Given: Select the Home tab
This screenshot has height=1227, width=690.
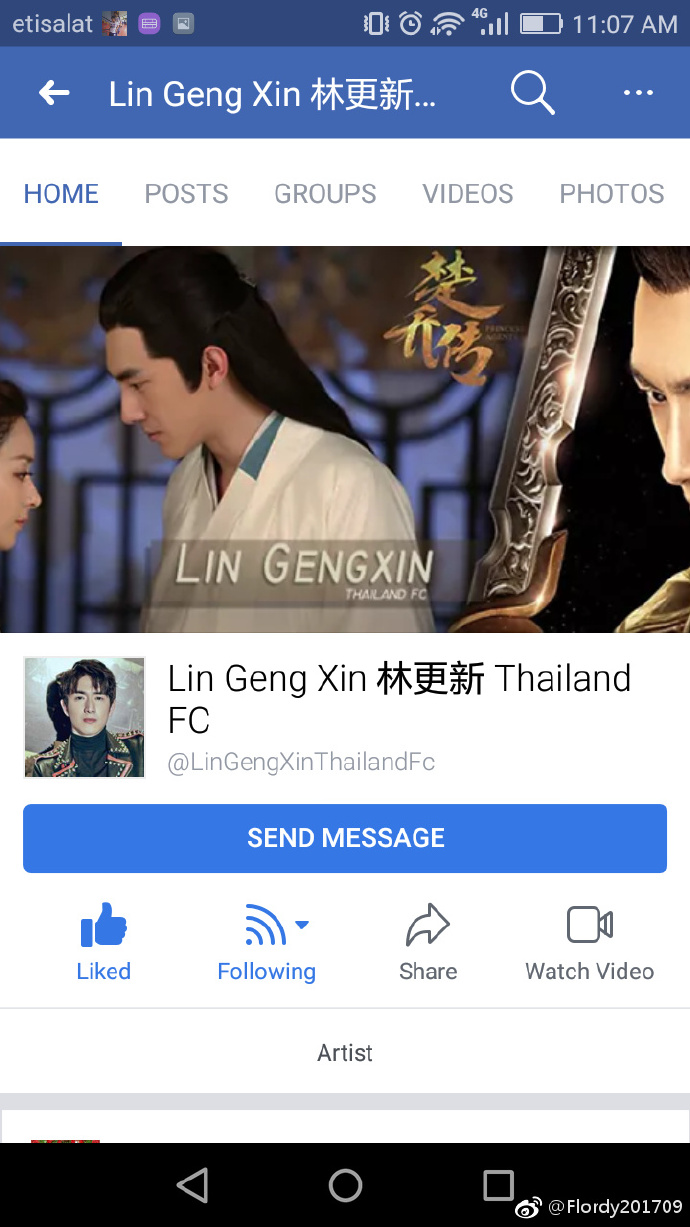Looking at the screenshot, I should pyautogui.click(x=61, y=194).
